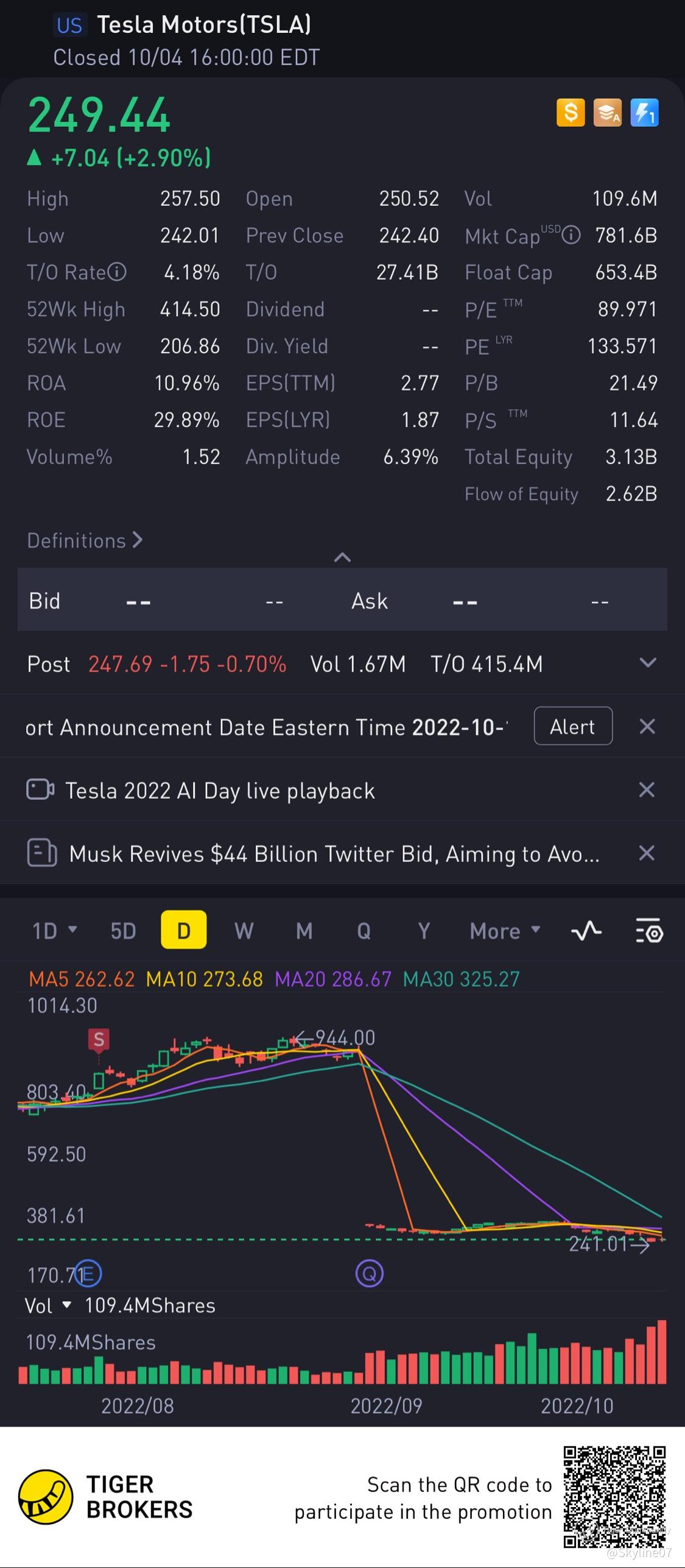Image resolution: width=685 pixels, height=1568 pixels.
Task: Switch chart to the Y yearly view
Action: click(x=424, y=931)
